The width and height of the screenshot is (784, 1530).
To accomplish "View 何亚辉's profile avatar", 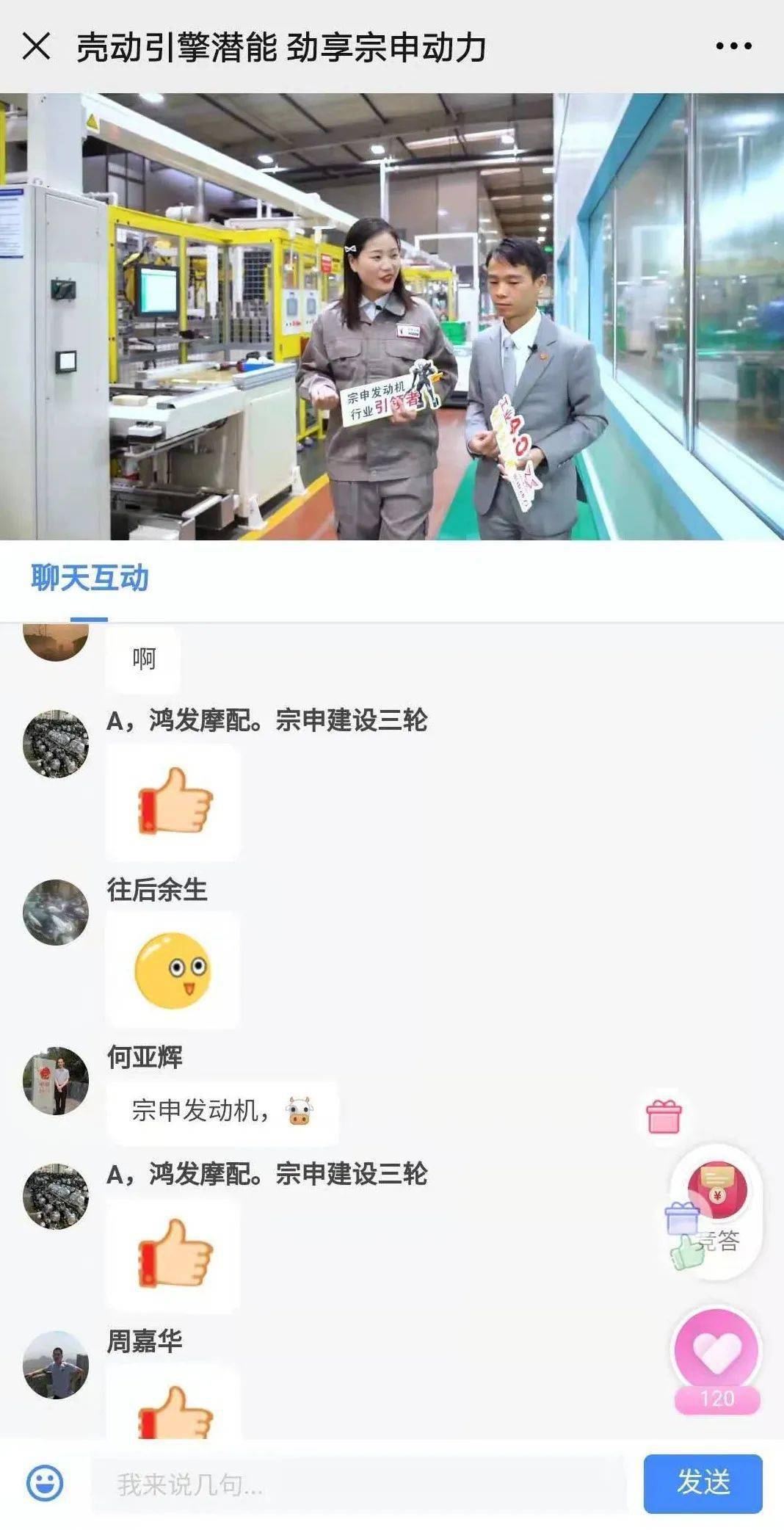I will [x=56, y=1081].
